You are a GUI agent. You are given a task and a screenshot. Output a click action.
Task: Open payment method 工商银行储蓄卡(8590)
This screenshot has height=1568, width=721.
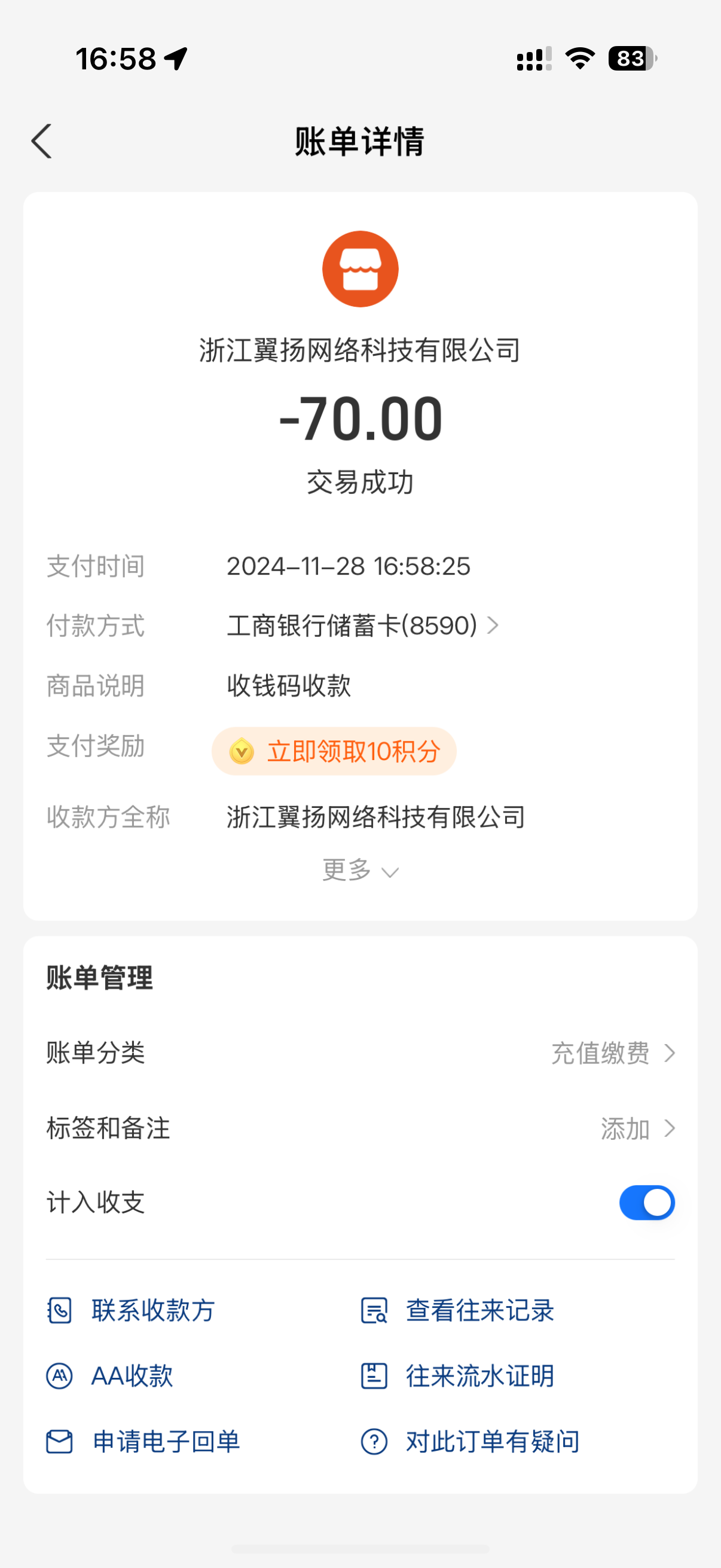pyautogui.click(x=363, y=626)
